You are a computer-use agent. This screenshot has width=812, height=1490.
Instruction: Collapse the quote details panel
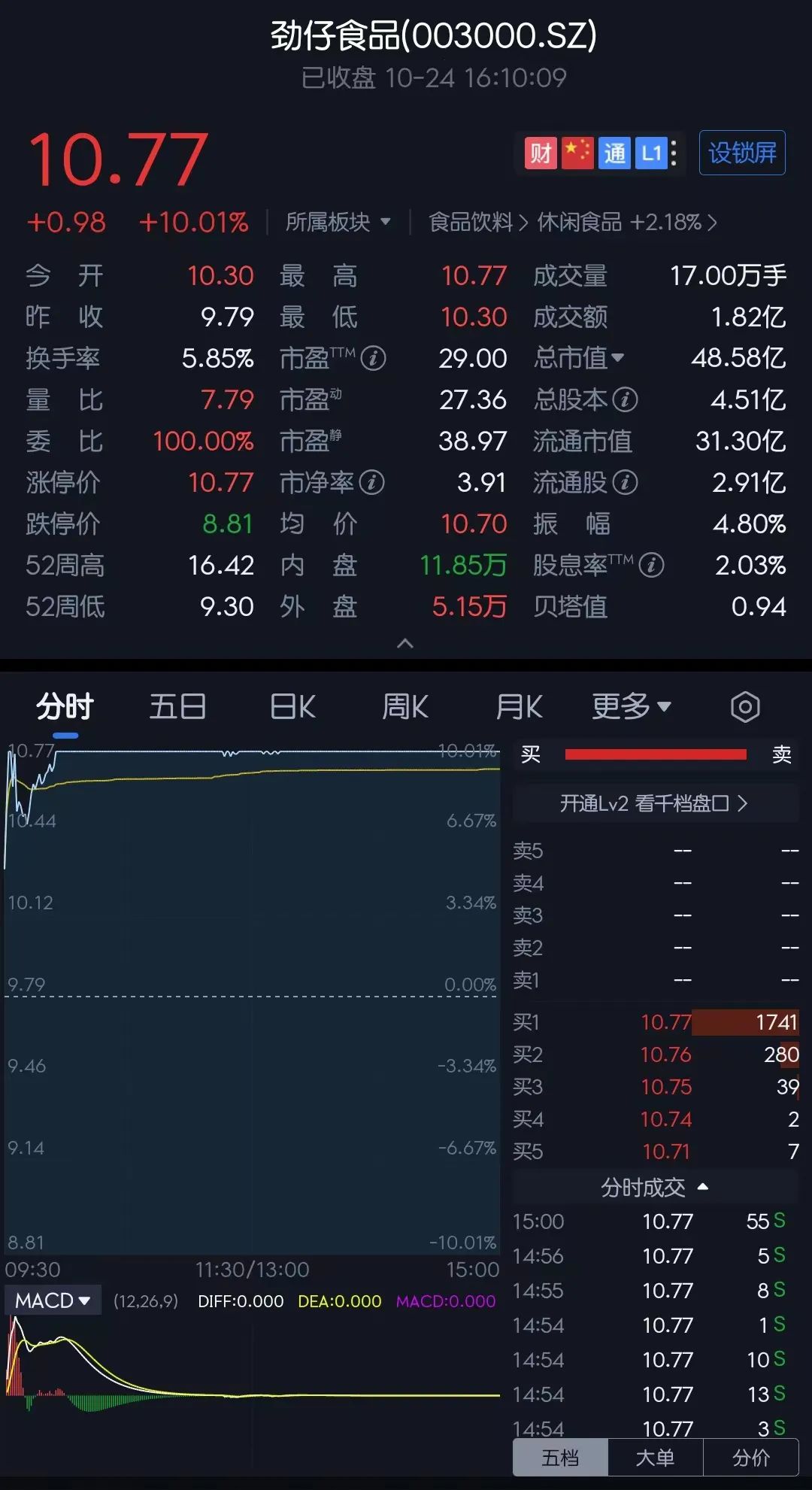[x=405, y=643]
